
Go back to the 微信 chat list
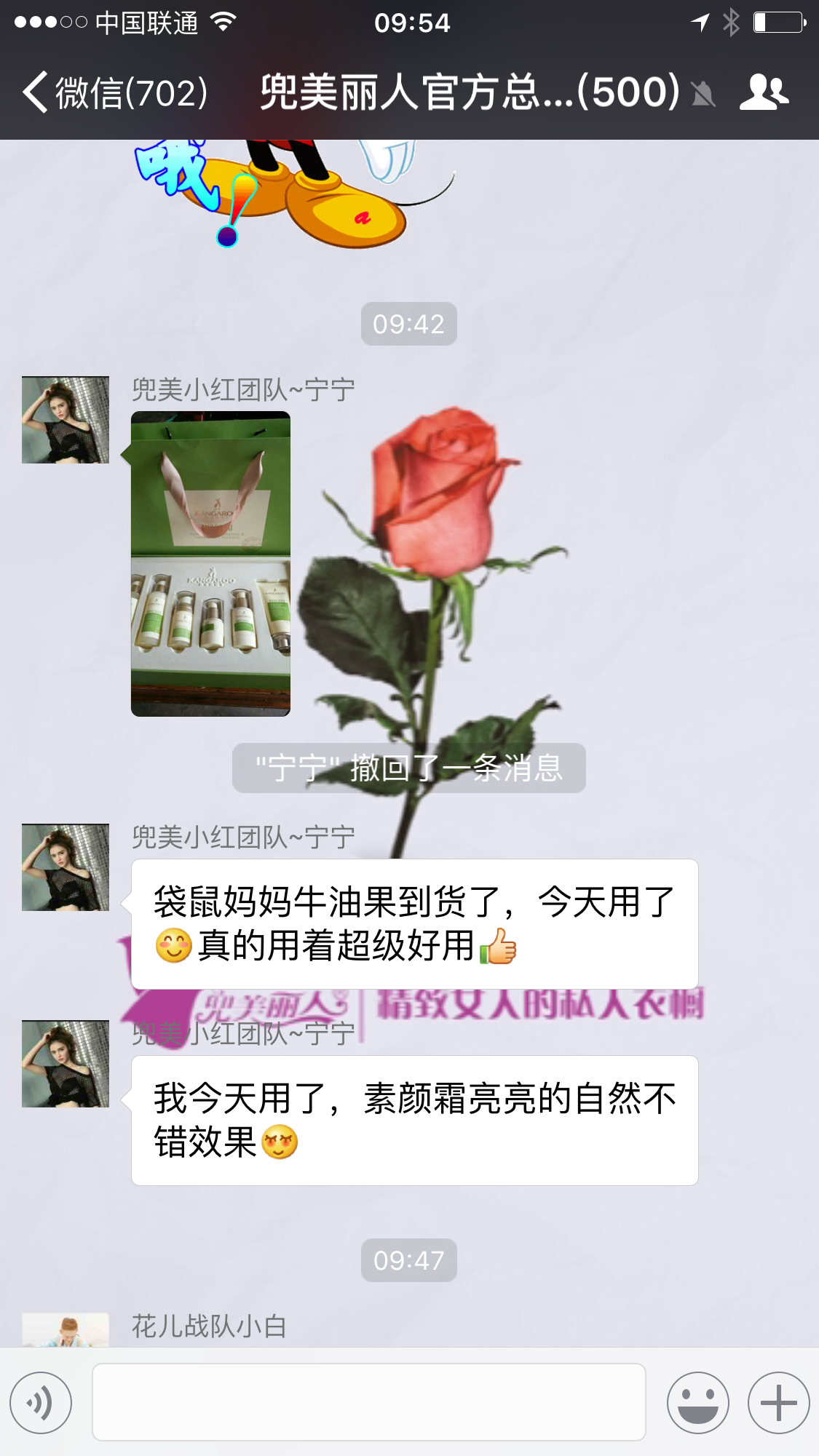tap(113, 93)
